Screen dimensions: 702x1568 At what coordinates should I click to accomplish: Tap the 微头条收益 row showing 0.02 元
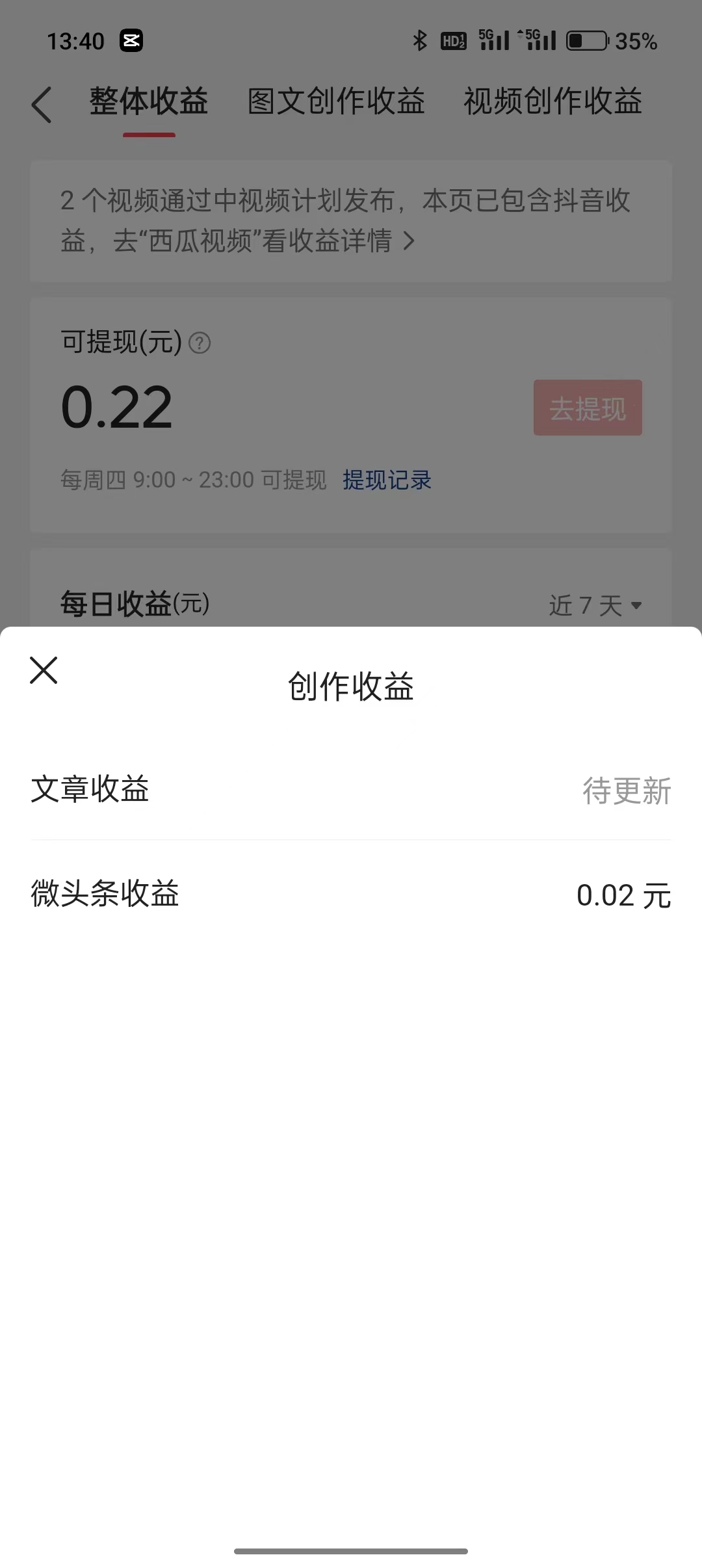click(x=351, y=895)
